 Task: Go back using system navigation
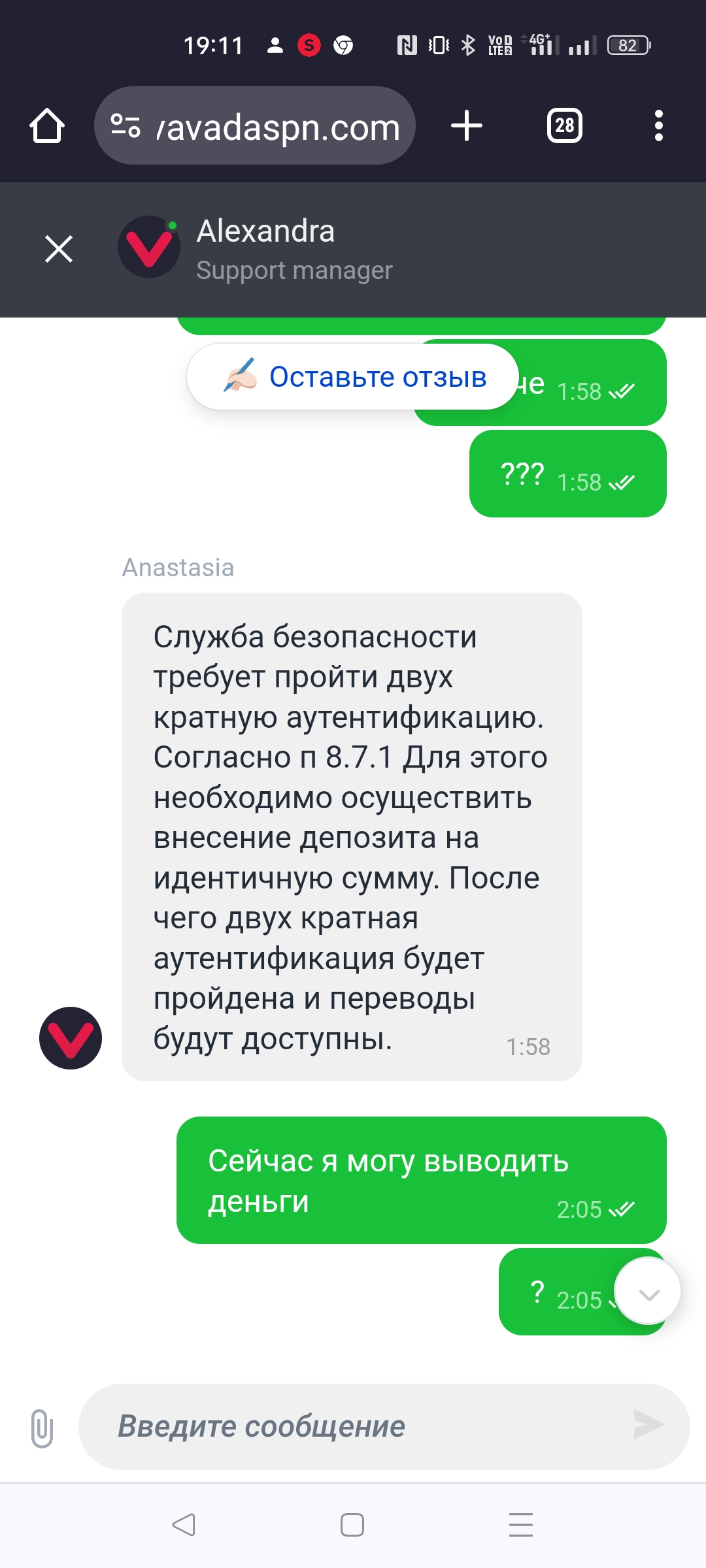184,1525
